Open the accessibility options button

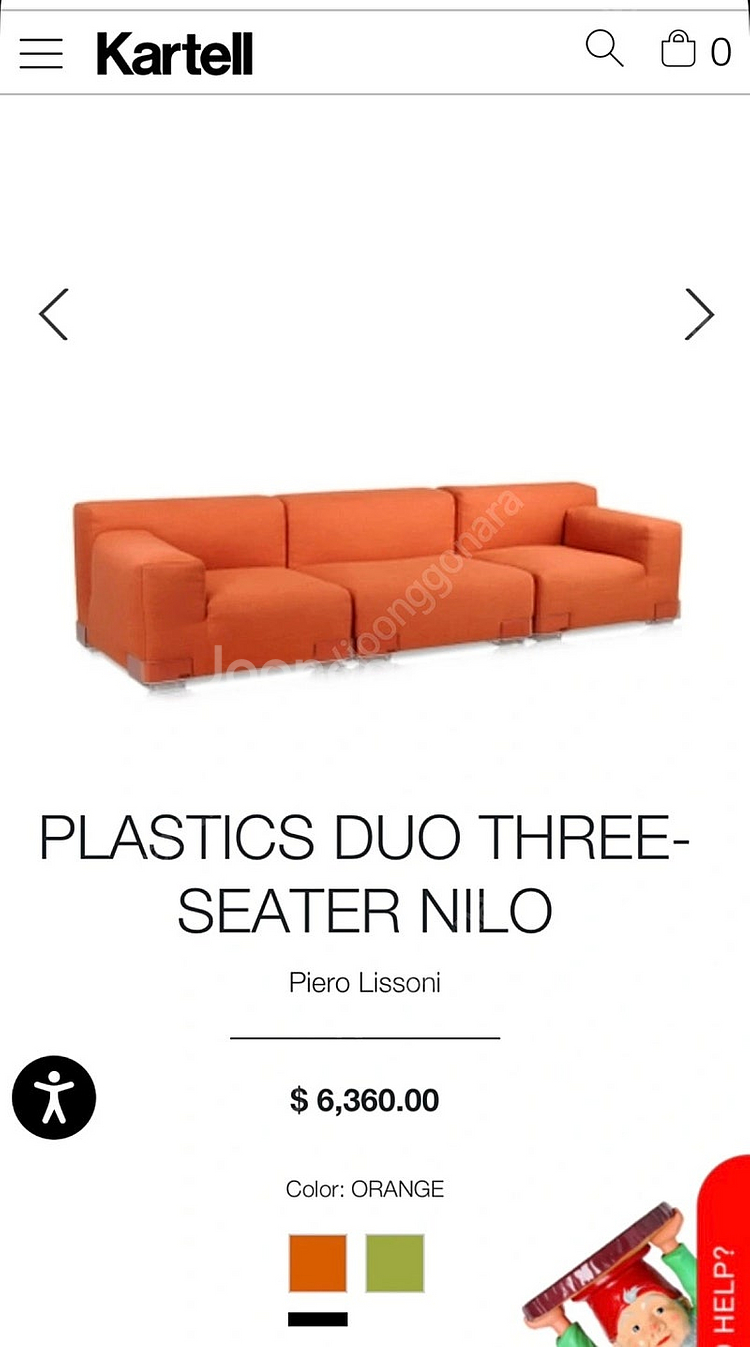[54, 1097]
